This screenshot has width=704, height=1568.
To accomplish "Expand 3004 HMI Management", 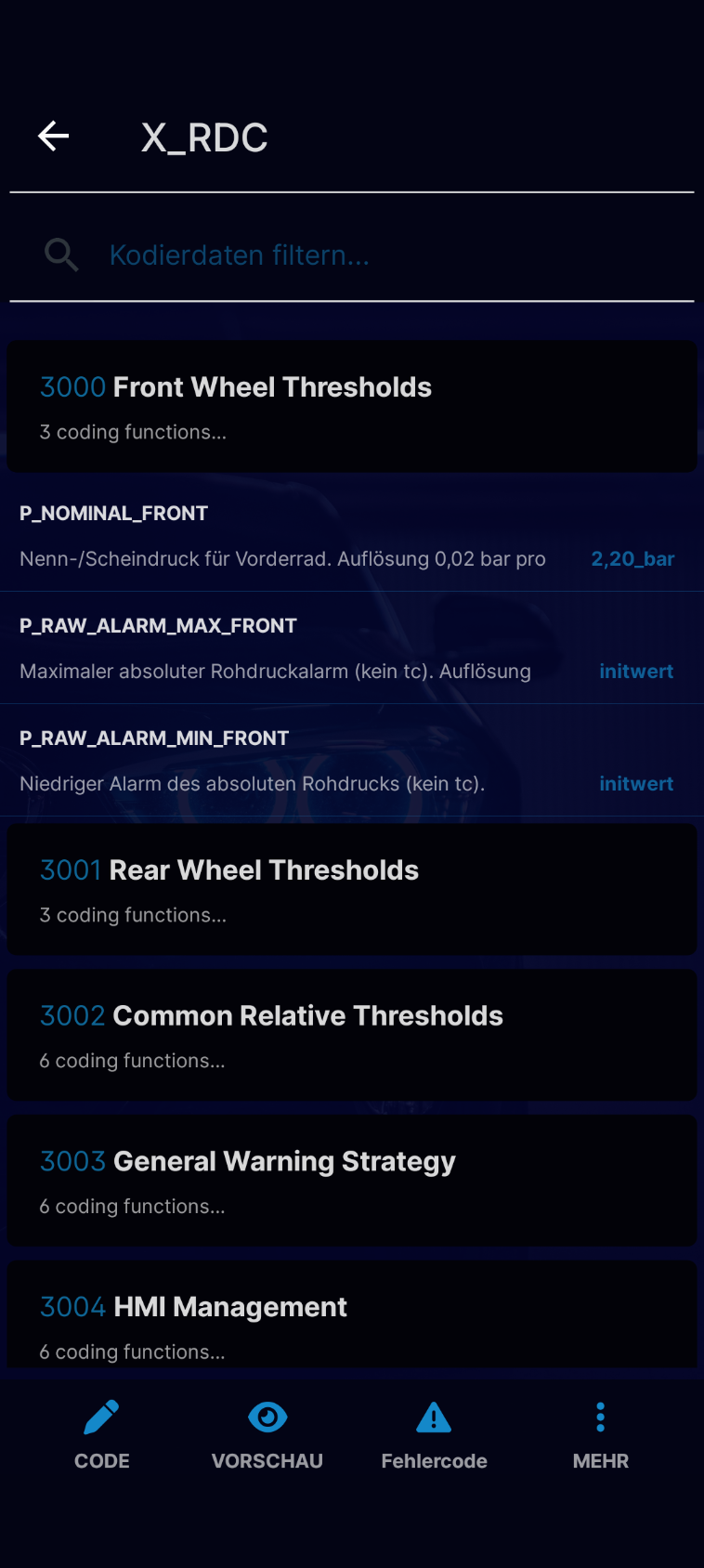I will [352, 1313].
